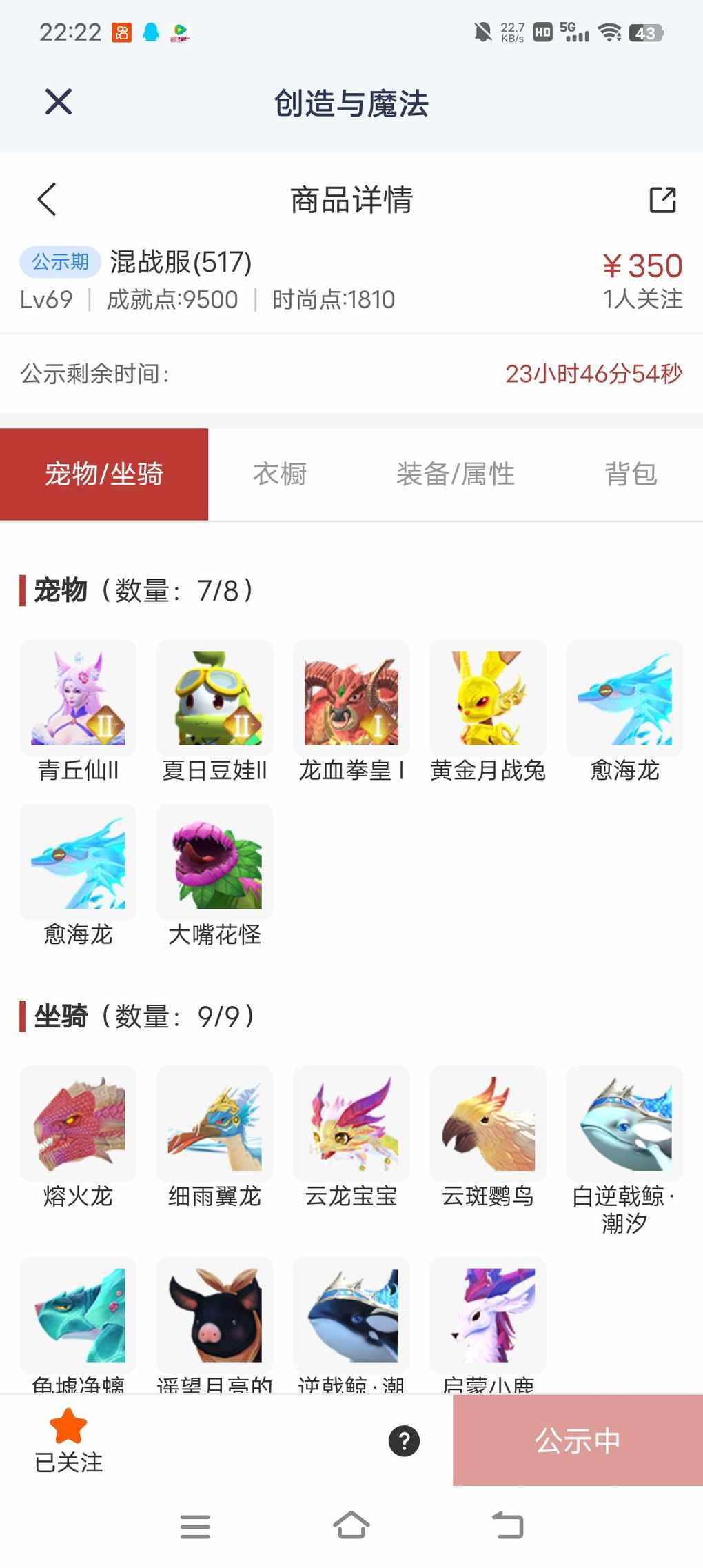The width and height of the screenshot is (703, 1568).
Task: Open the 大嘴花怪 pet
Action: coord(214,862)
